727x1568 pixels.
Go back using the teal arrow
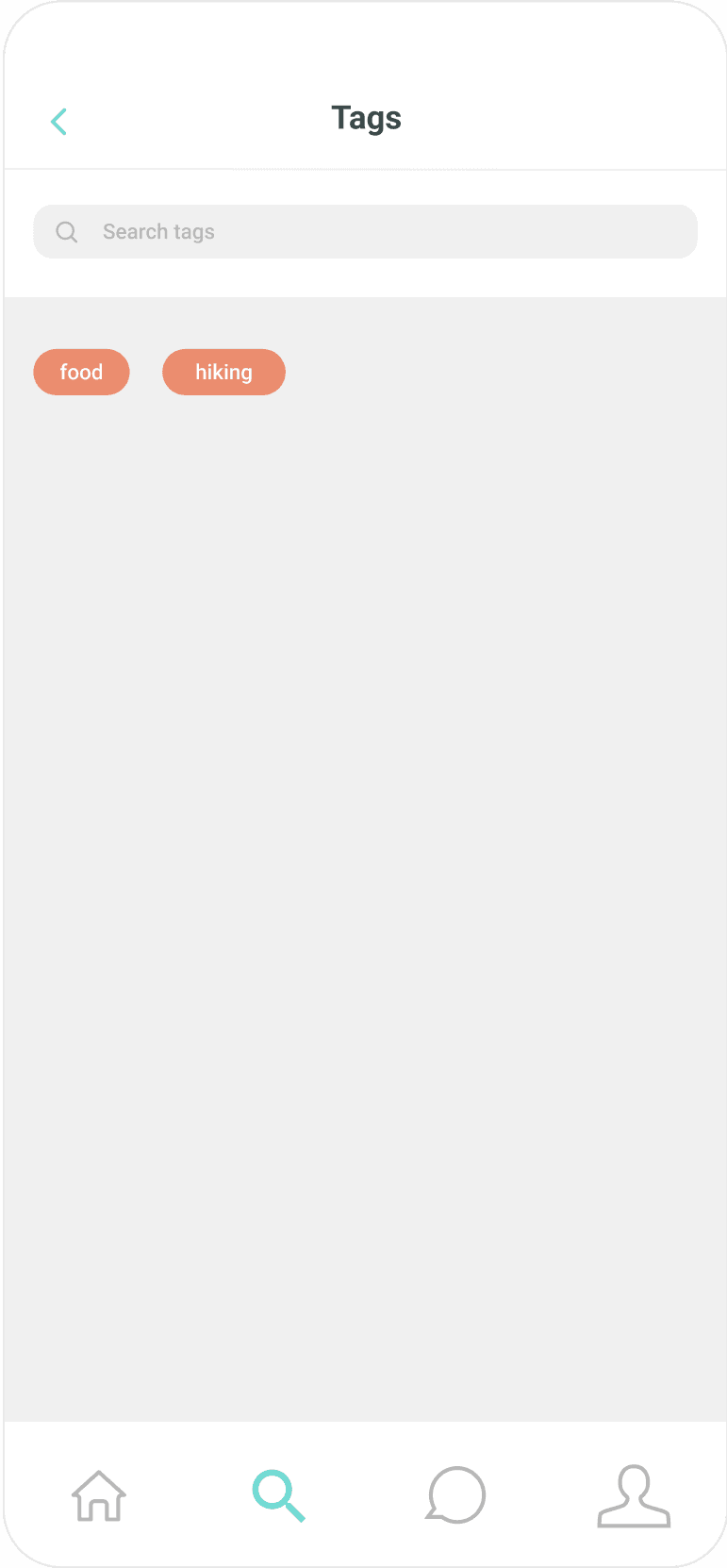click(x=58, y=122)
